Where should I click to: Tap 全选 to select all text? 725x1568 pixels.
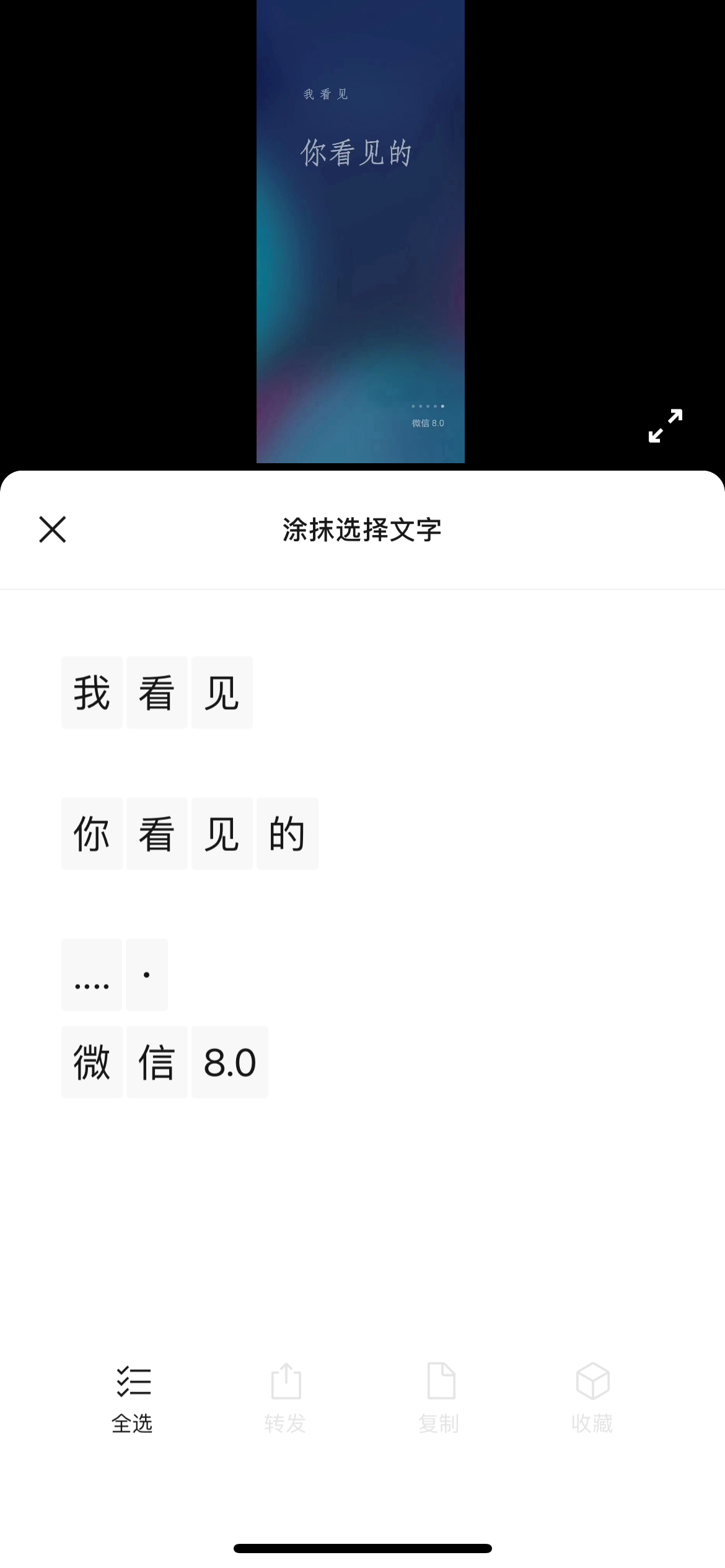pos(132,1400)
